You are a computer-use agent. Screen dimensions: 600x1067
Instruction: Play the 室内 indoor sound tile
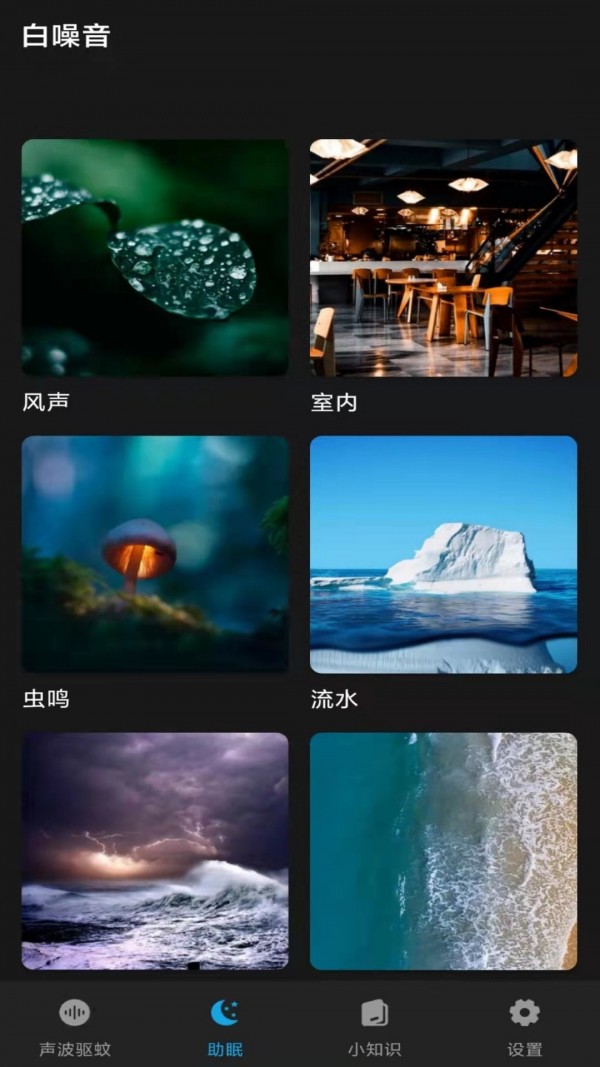(443, 258)
